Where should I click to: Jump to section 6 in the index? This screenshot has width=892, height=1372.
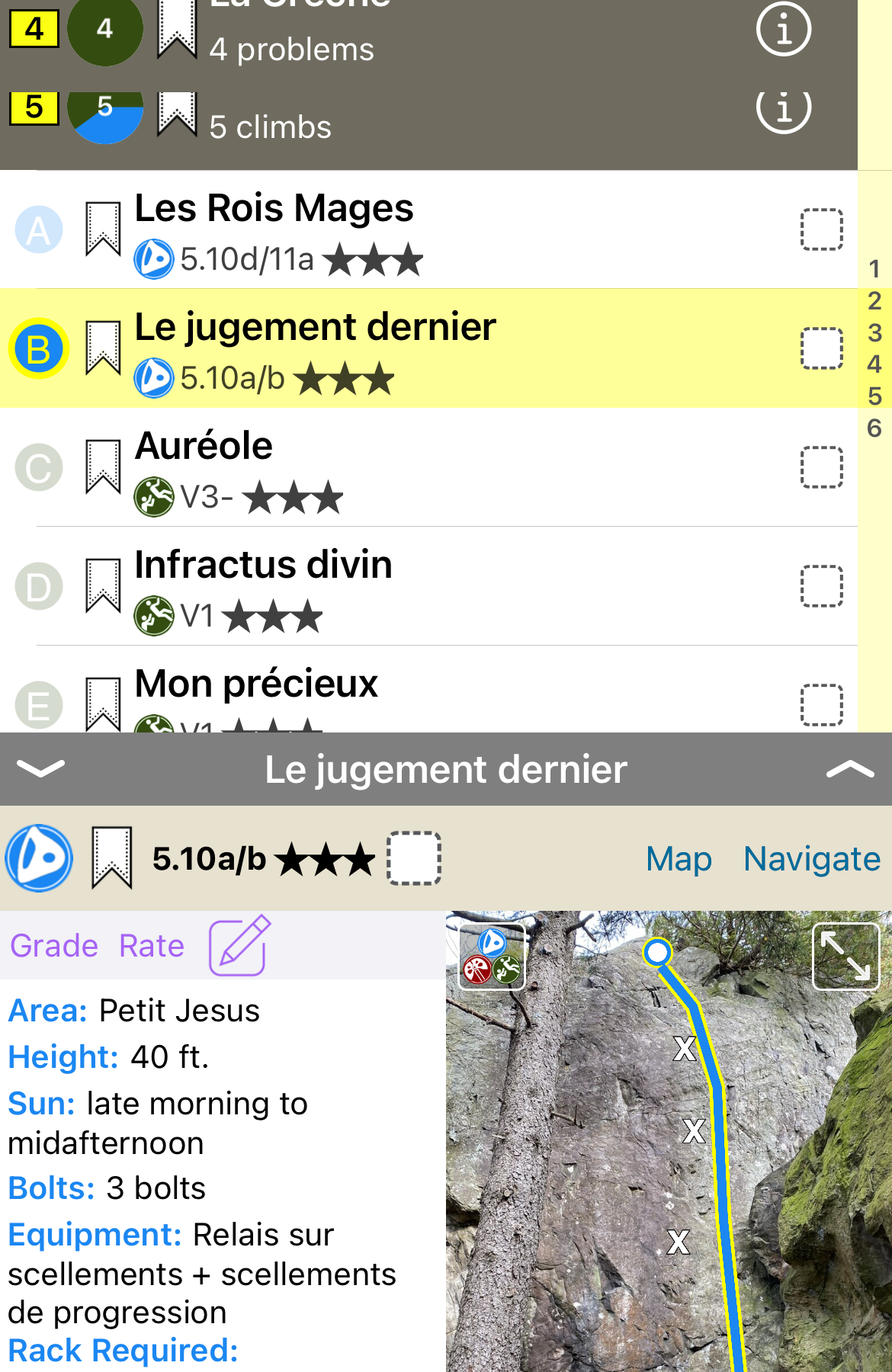(x=874, y=428)
